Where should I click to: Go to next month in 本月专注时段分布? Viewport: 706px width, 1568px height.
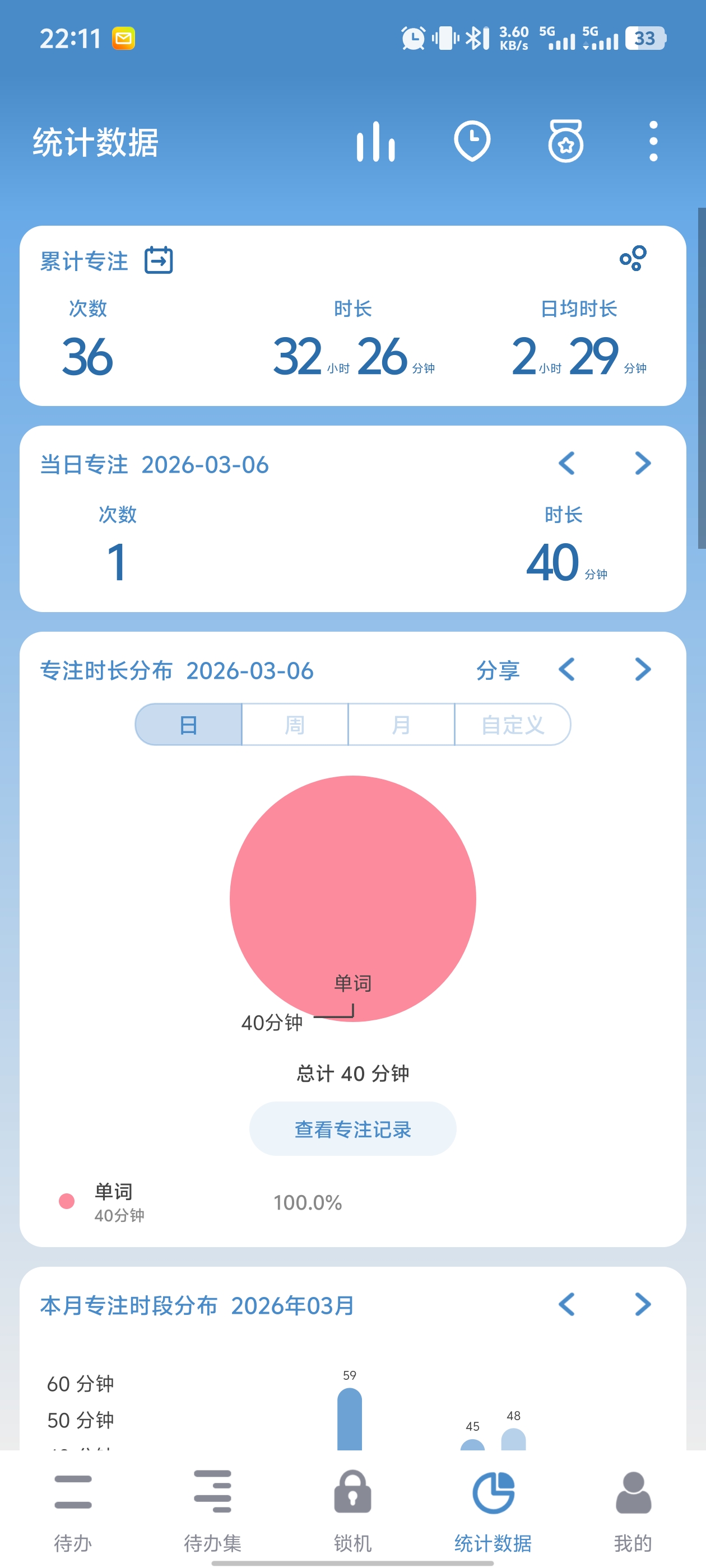pyautogui.click(x=643, y=1305)
